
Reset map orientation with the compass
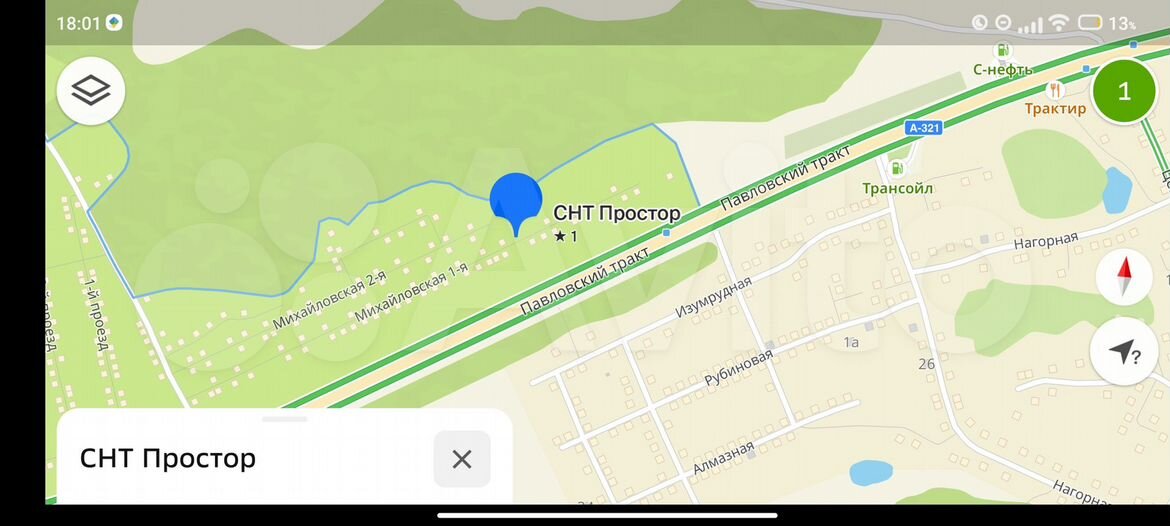1124,277
